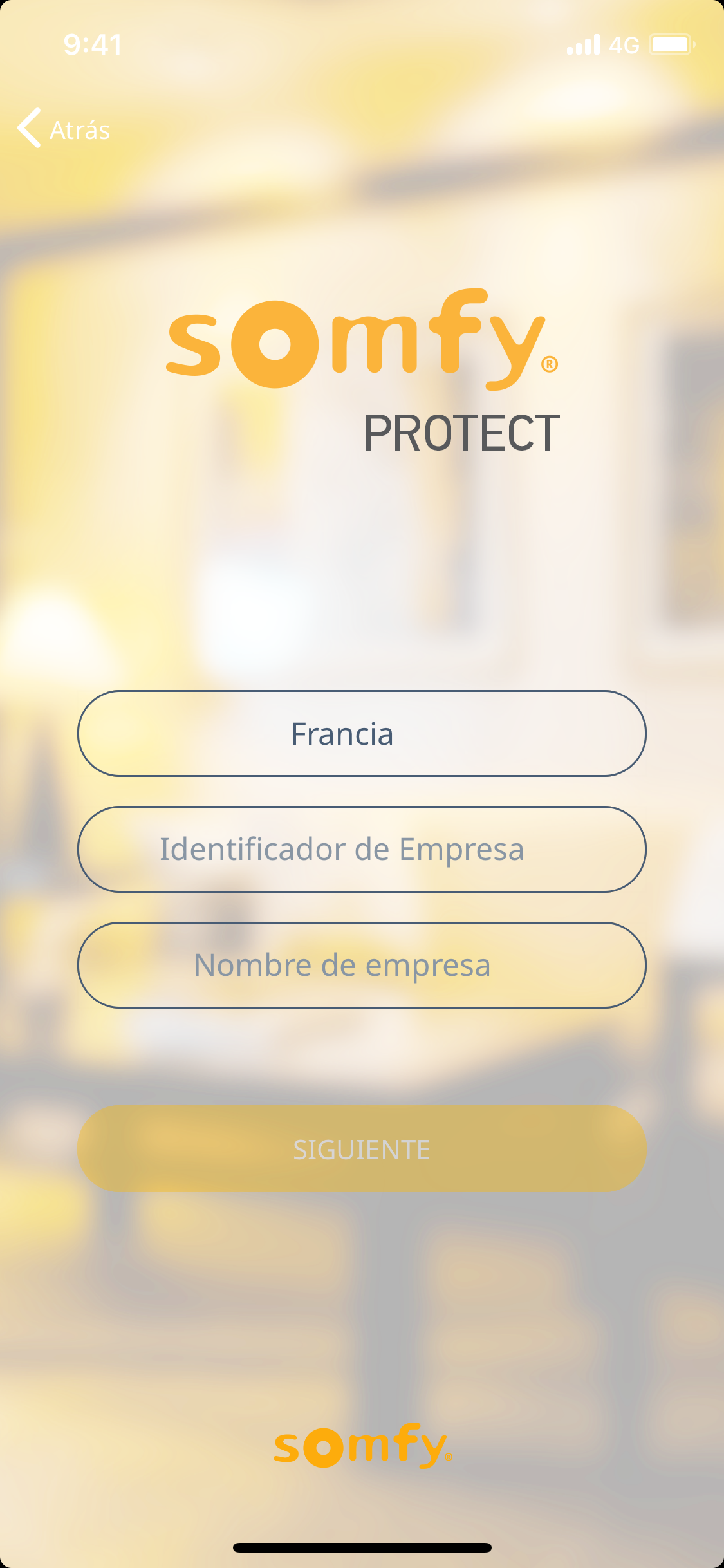This screenshot has width=724, height=1568.
Task: Tap the Identificador de Empresa field
Action: click(x=362, y=849)
